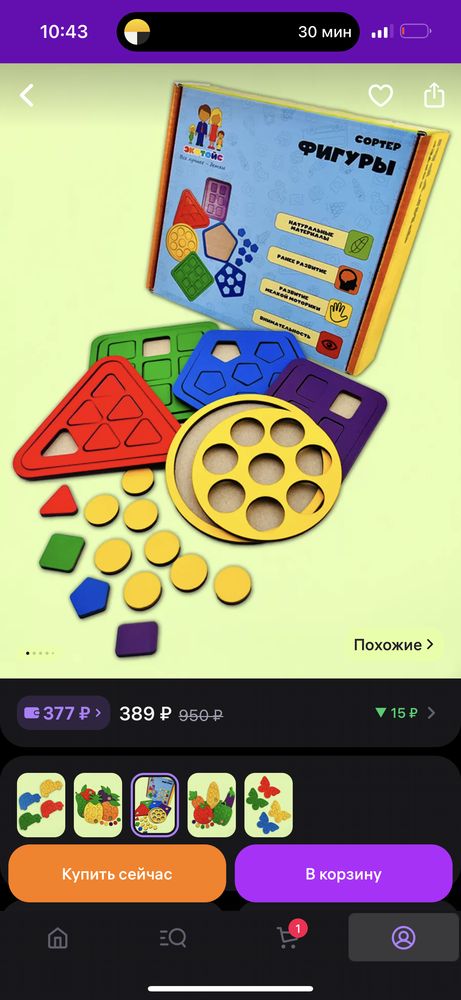Screen dimensions: 461x1000
Task: Switch to the profile tab
Action: tap(404, 938)
